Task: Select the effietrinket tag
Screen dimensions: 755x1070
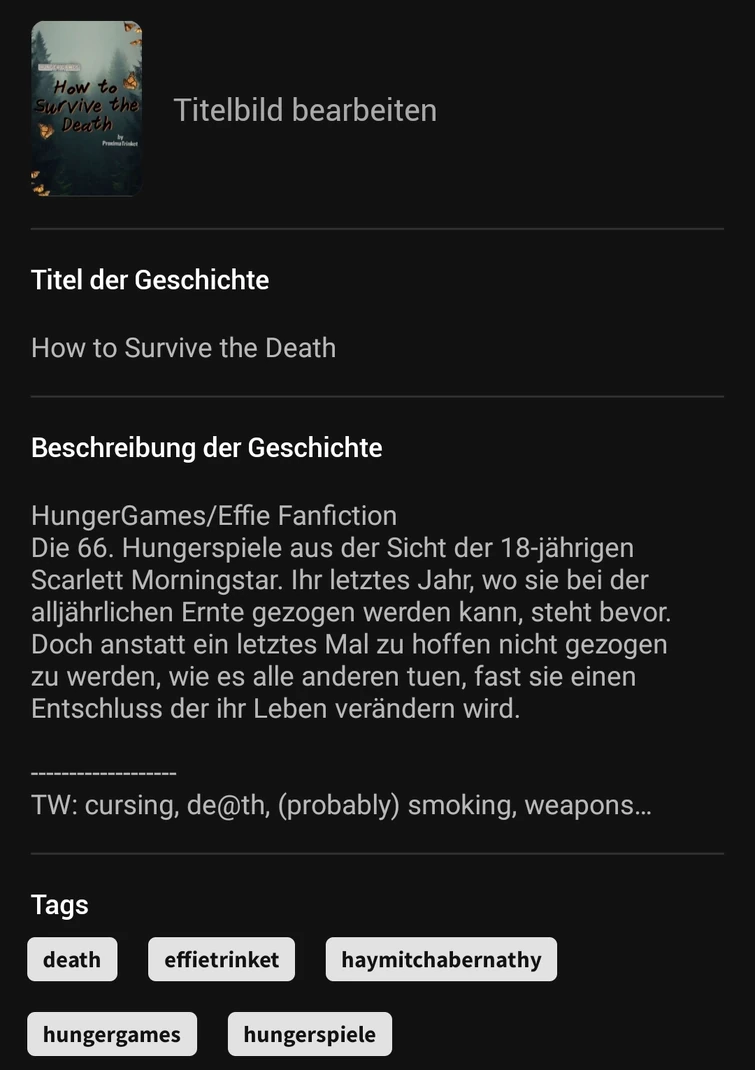Action: tap(221, 960)
